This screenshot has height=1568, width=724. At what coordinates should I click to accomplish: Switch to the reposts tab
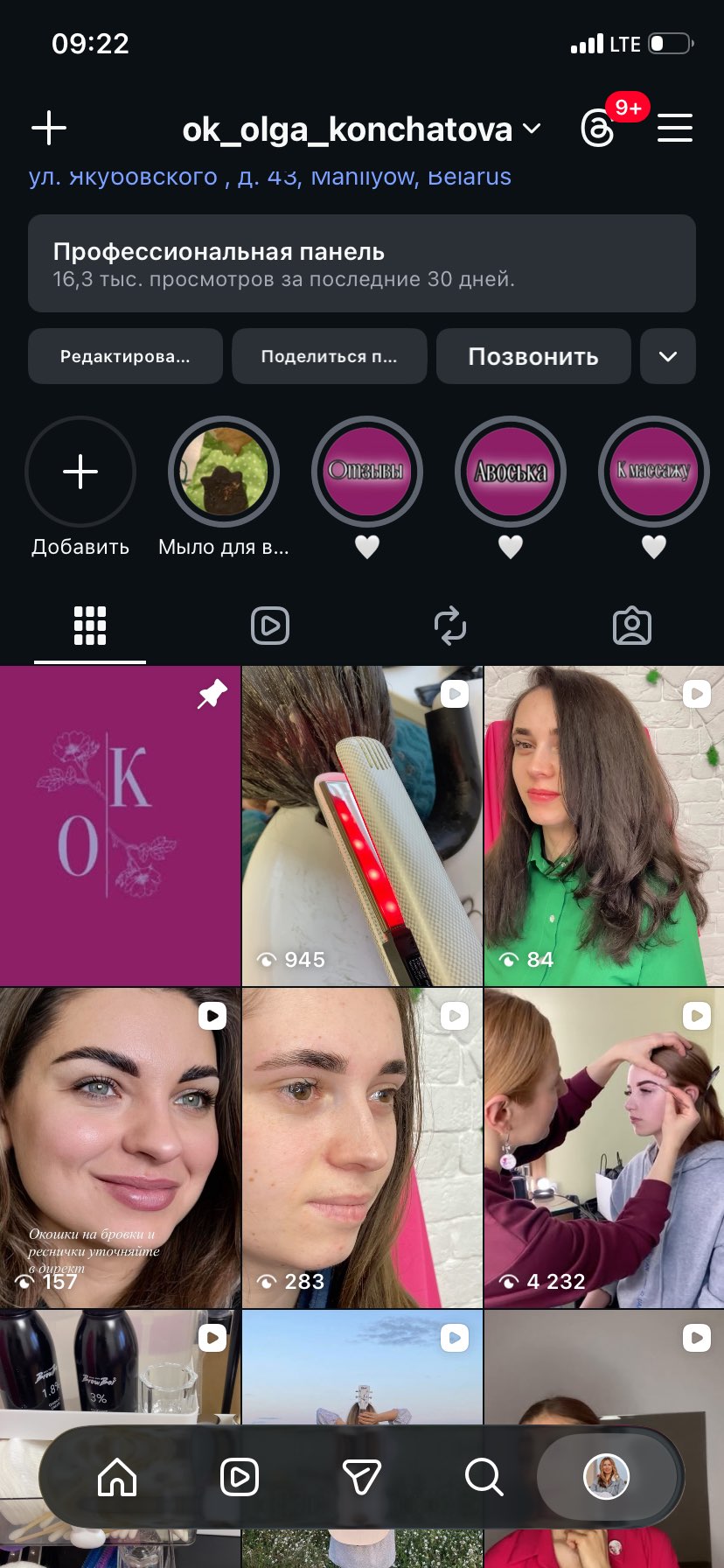(x=450, y=626)
